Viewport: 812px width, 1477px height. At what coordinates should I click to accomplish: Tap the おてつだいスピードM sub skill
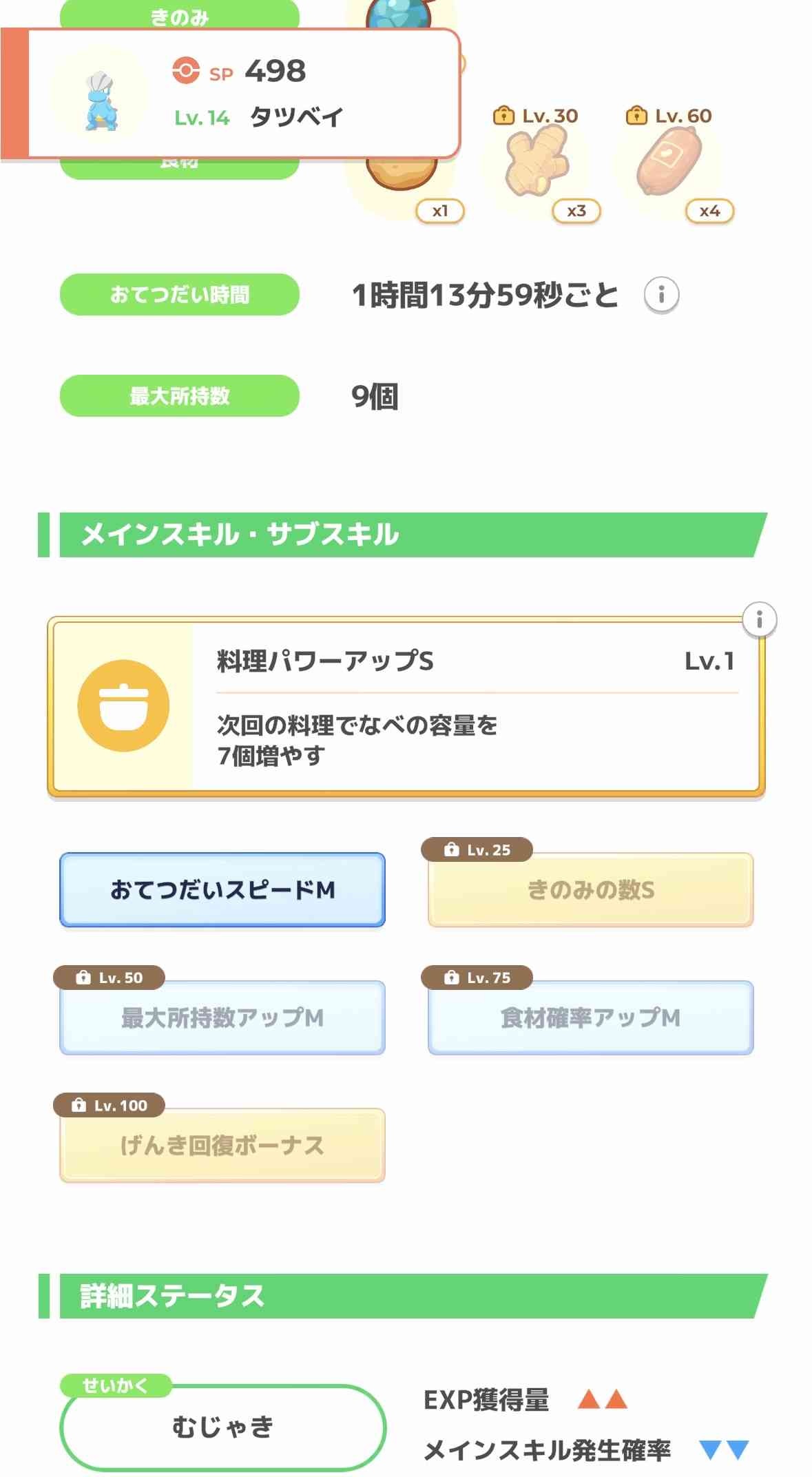pyautogui.click(x=222, y=889)
